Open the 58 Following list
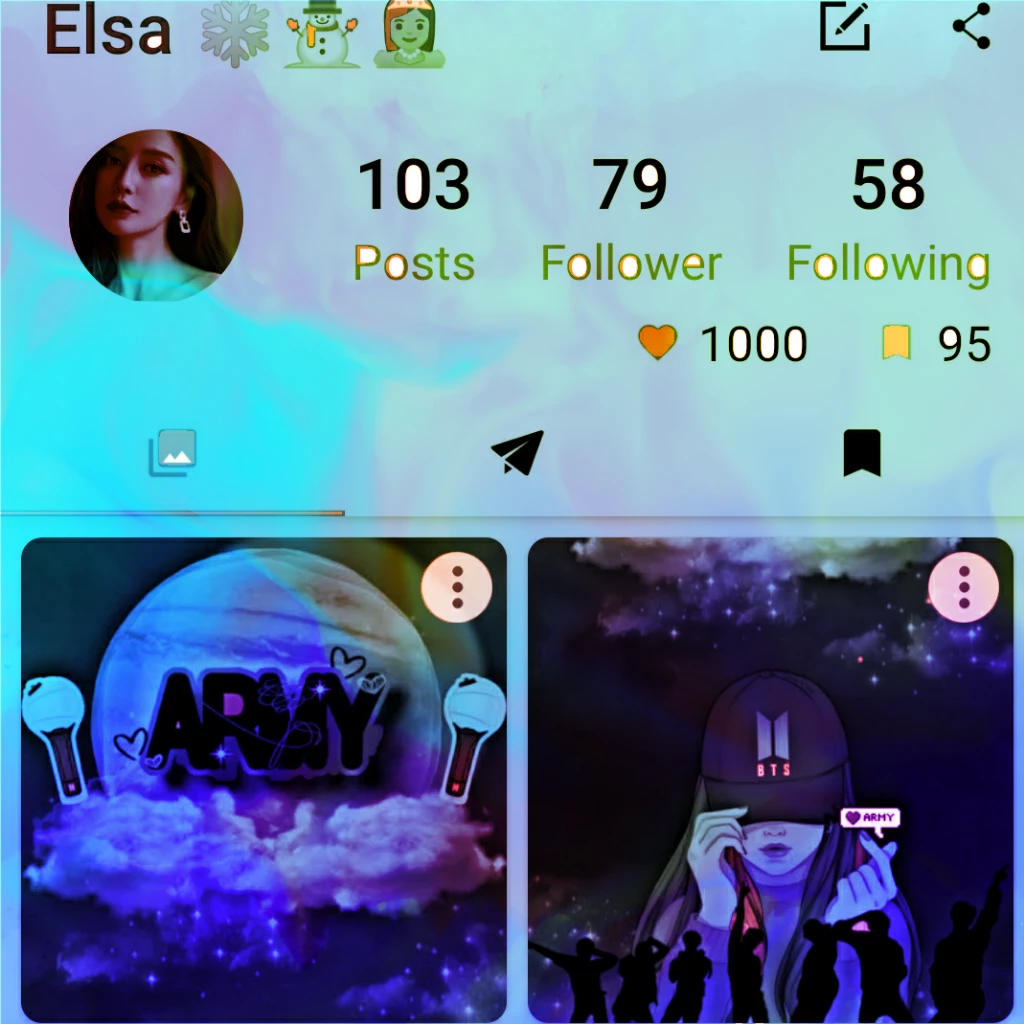Image resolution: width=1024 pixels, height=1024 pixels. point(888,221)
